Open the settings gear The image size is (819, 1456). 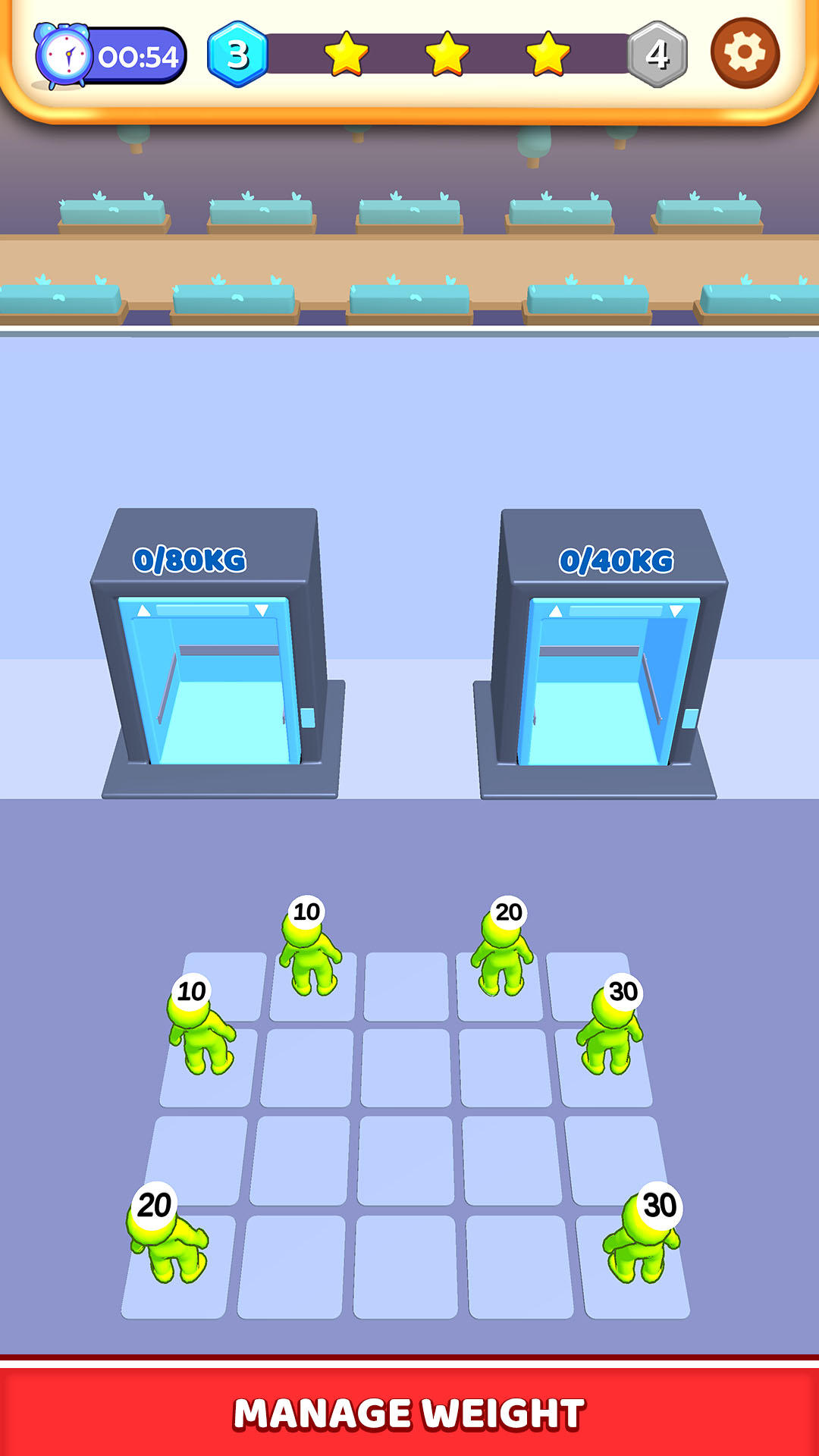point(745,53)
